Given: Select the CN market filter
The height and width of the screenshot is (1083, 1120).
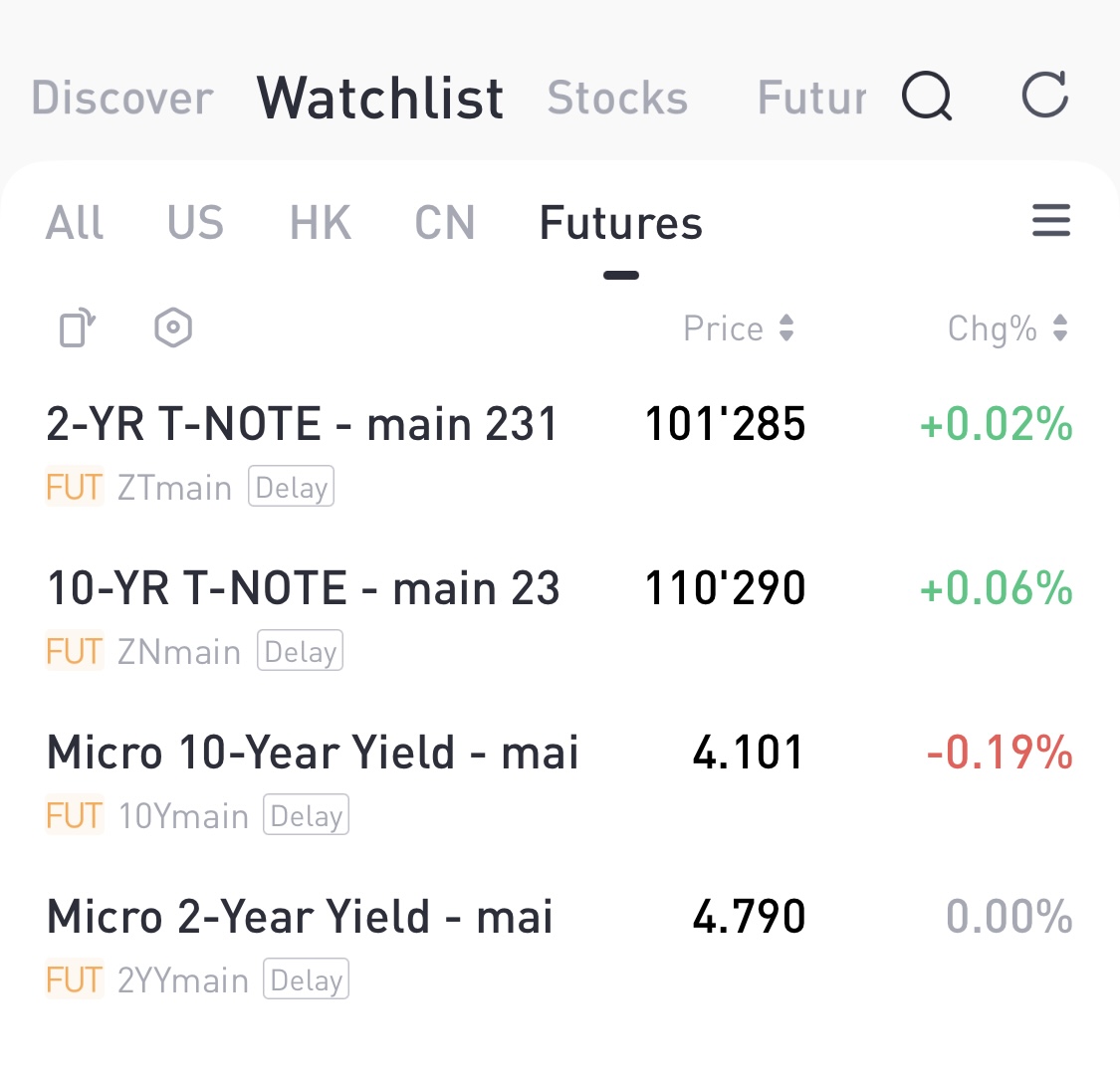Looking at the screenshot, I should coord(444,223).
